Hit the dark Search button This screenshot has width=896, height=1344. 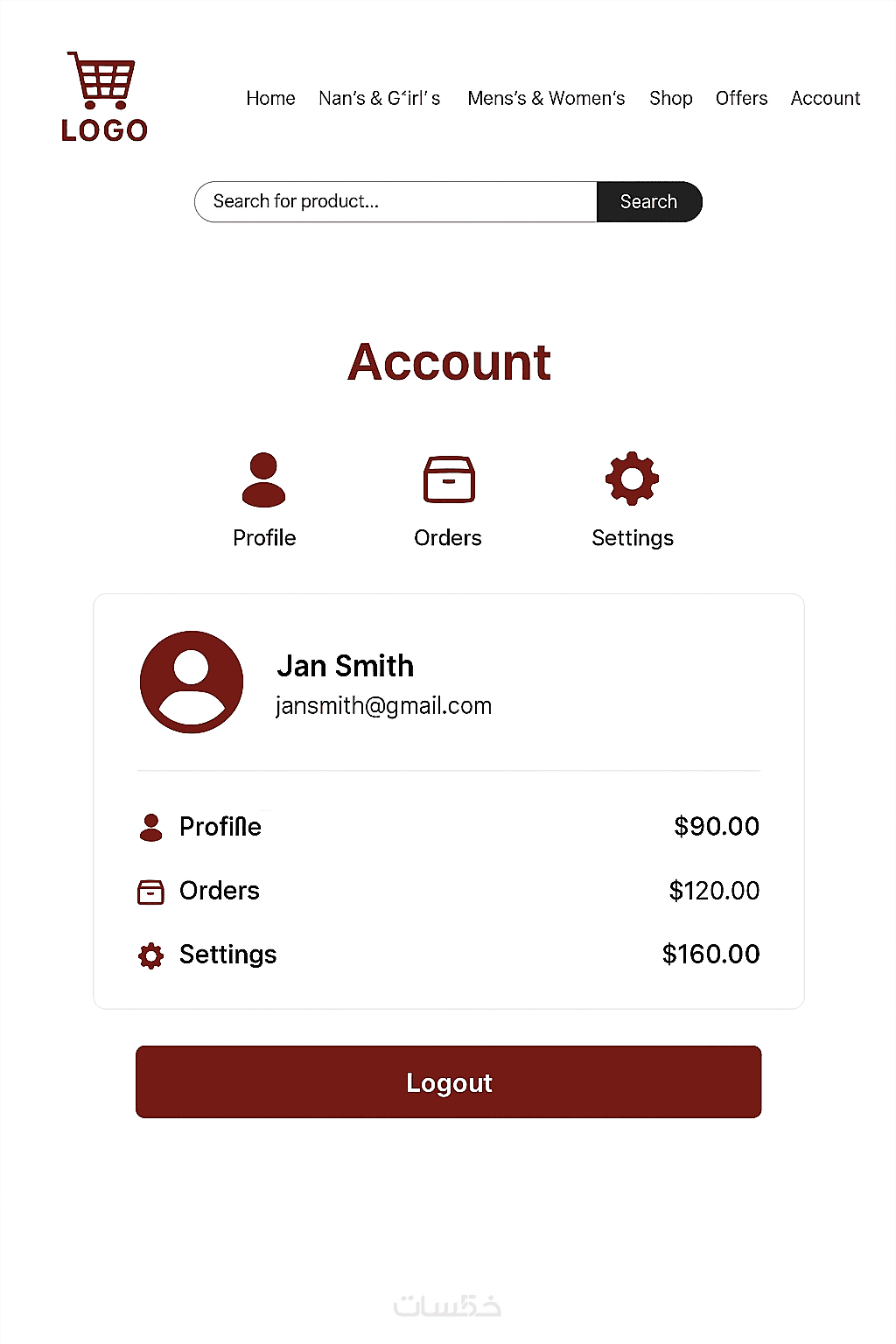click(648, 202)
